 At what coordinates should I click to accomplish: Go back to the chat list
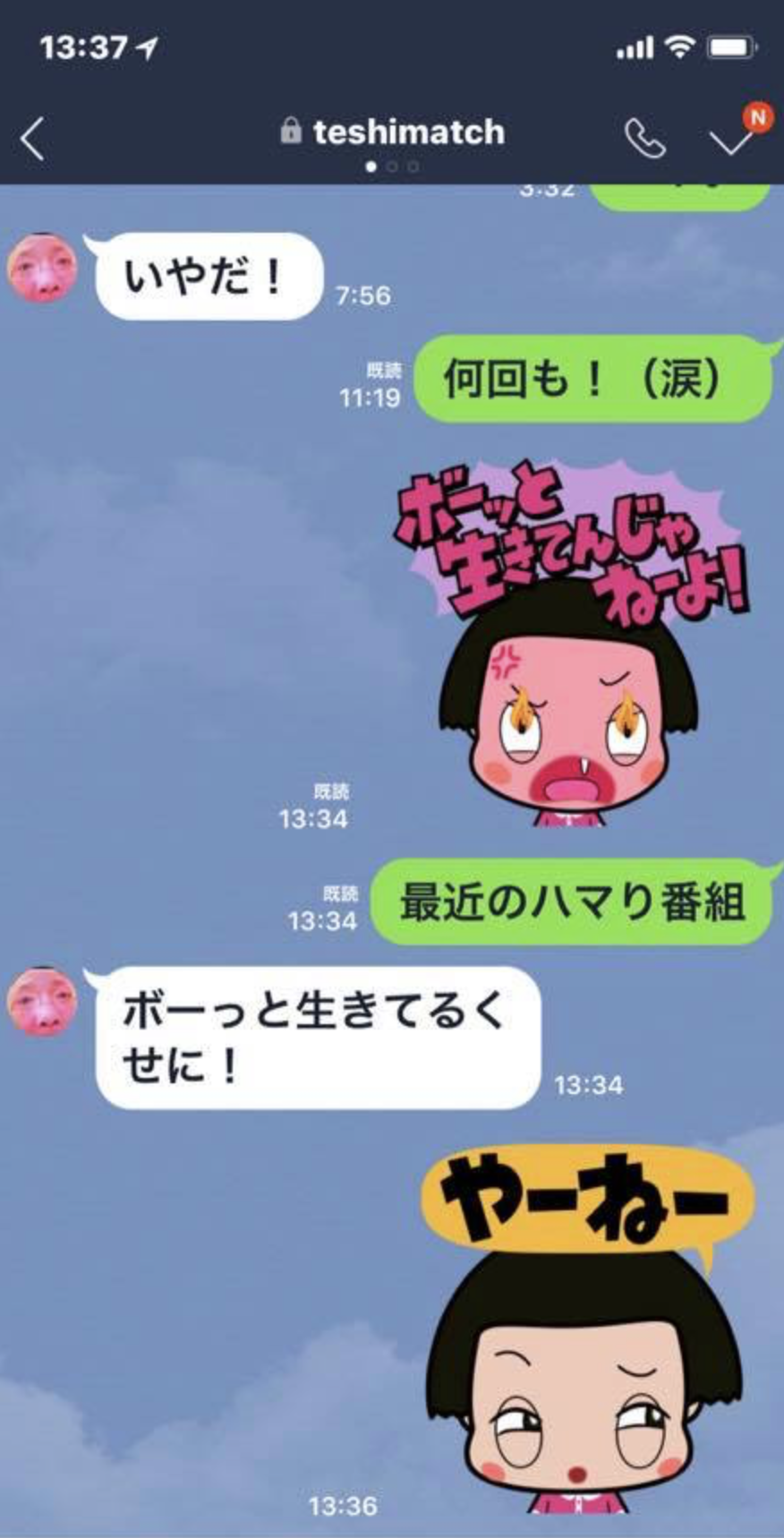coord(33,140)
